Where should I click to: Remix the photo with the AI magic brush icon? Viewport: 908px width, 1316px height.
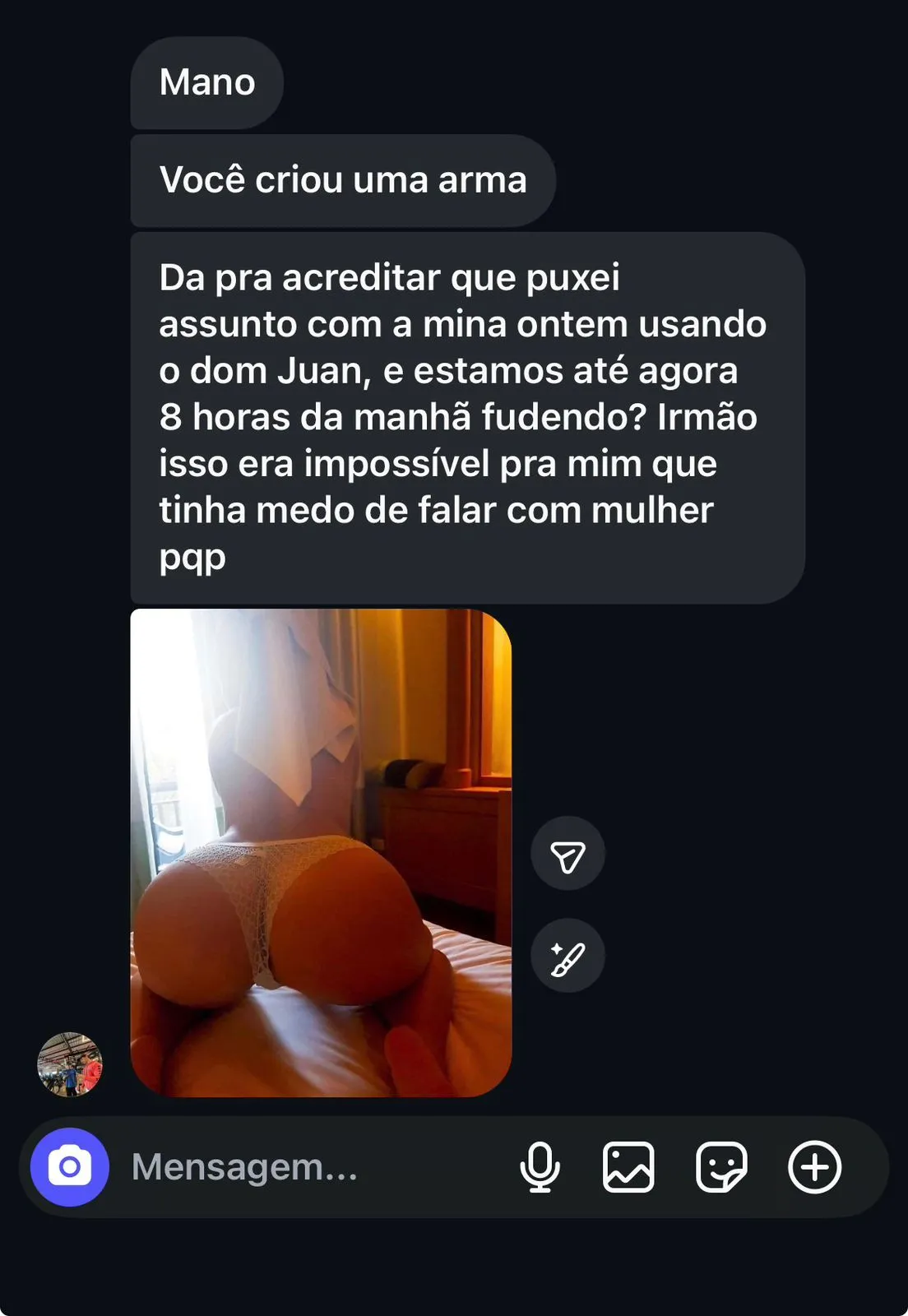[x=568, y=954]
